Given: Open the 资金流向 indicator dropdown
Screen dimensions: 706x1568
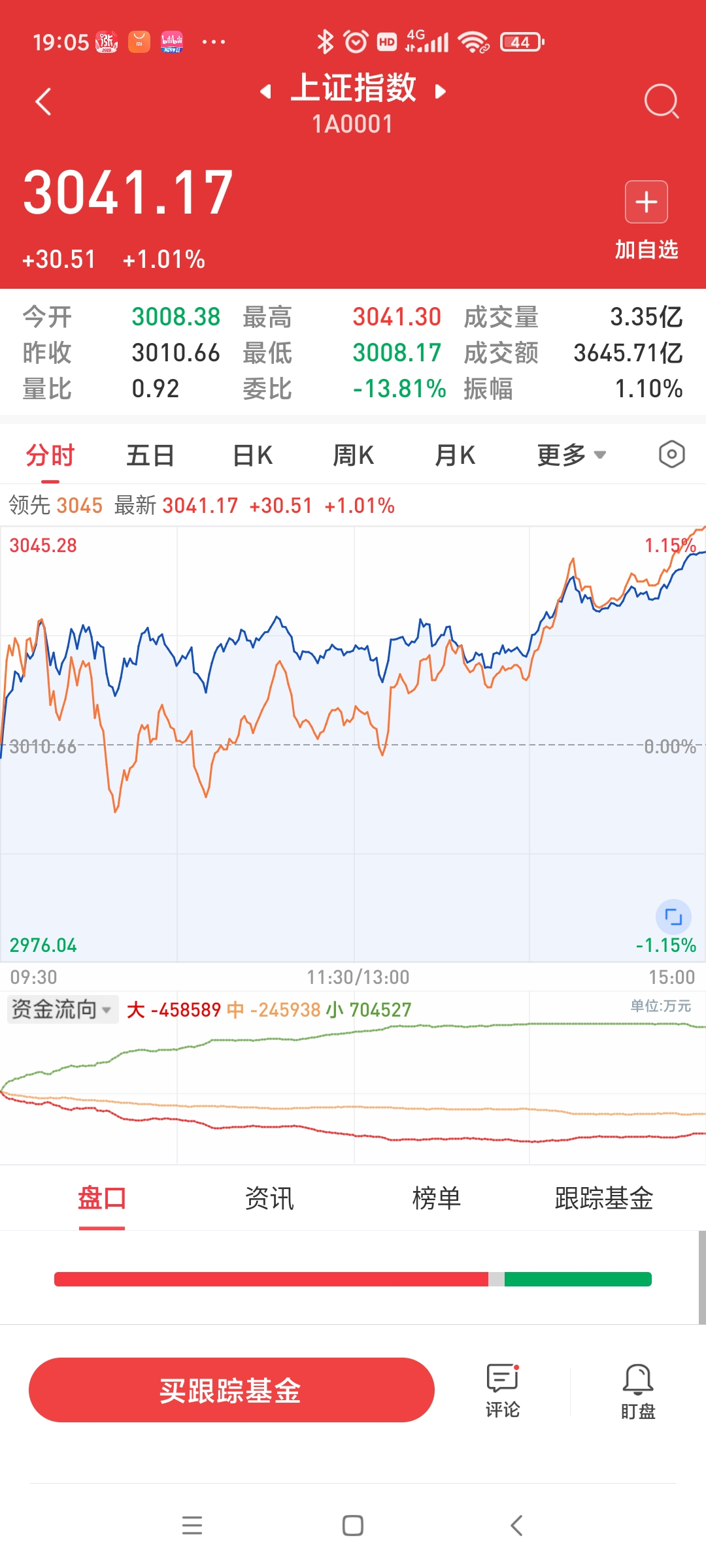Looking at the screenshot, I should [62, 1009].
